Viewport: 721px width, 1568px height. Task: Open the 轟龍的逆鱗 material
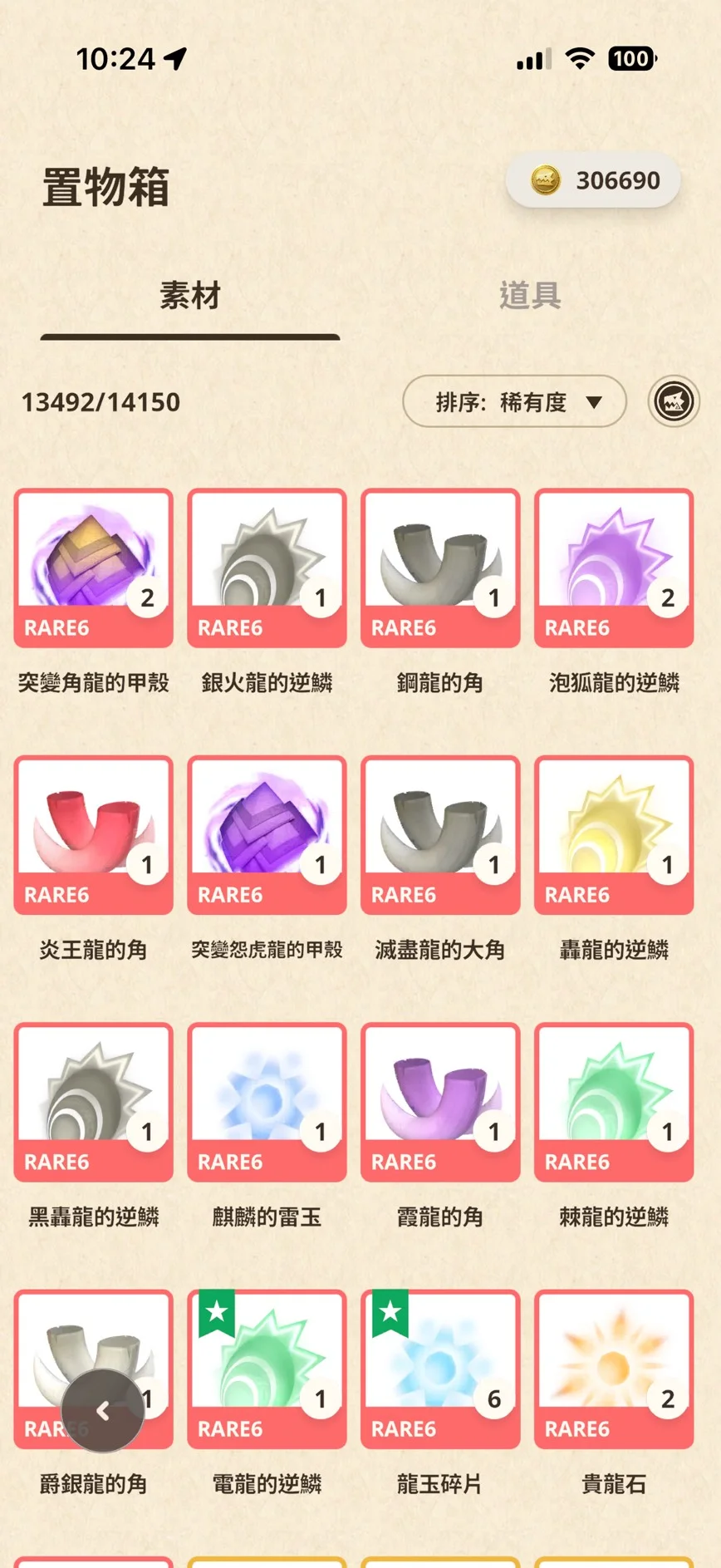pos(614,835)
